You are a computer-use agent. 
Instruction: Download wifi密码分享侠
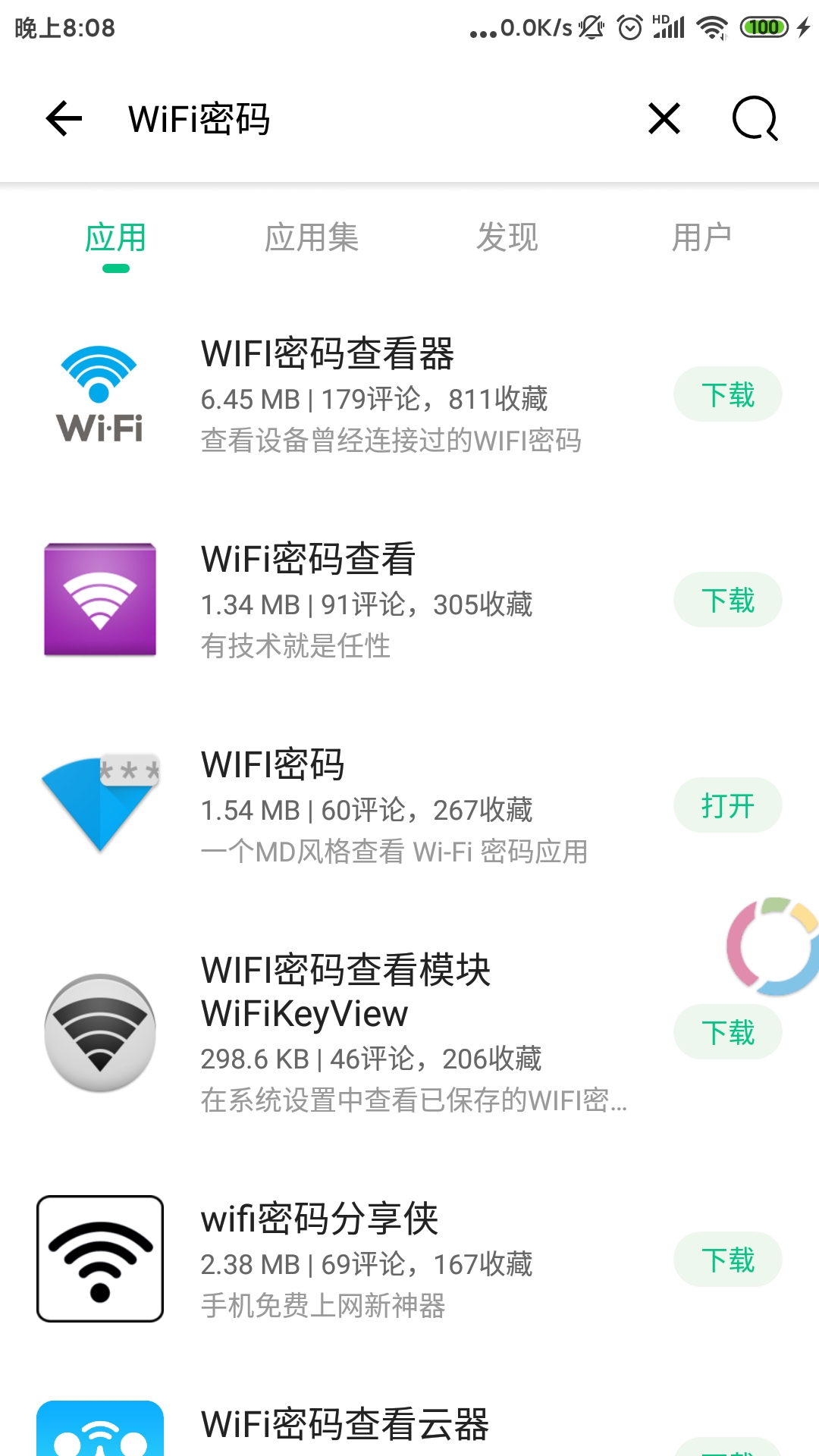click(727, 1260)
